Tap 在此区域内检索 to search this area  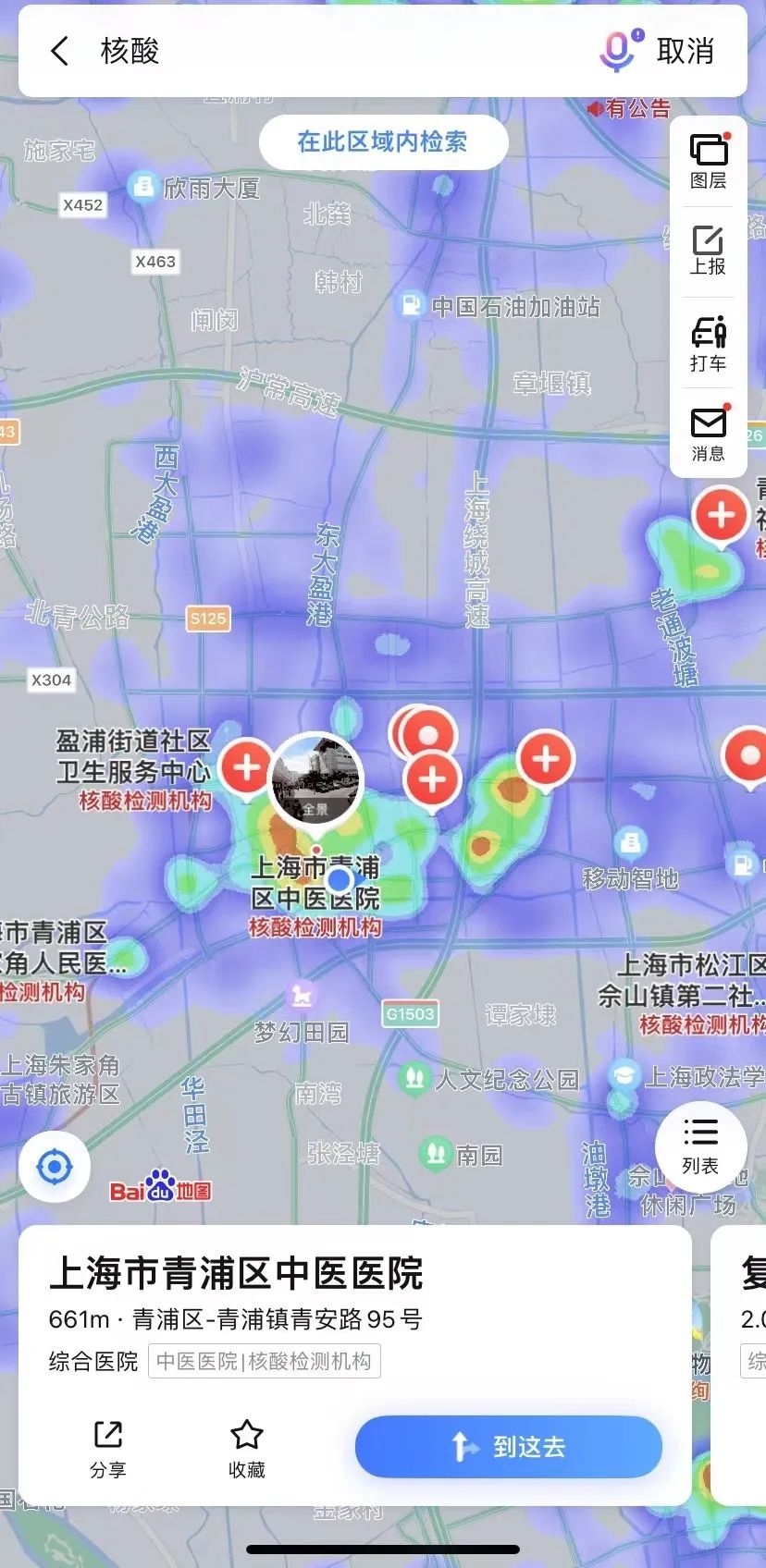point(383,141)
